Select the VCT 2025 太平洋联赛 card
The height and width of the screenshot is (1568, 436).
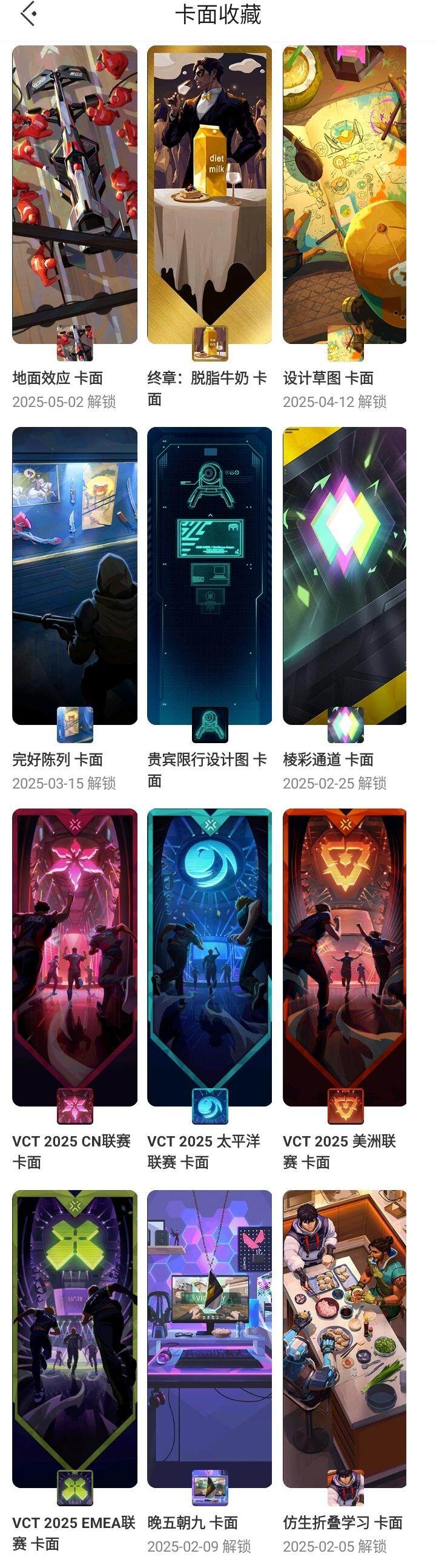click(210, 957)
